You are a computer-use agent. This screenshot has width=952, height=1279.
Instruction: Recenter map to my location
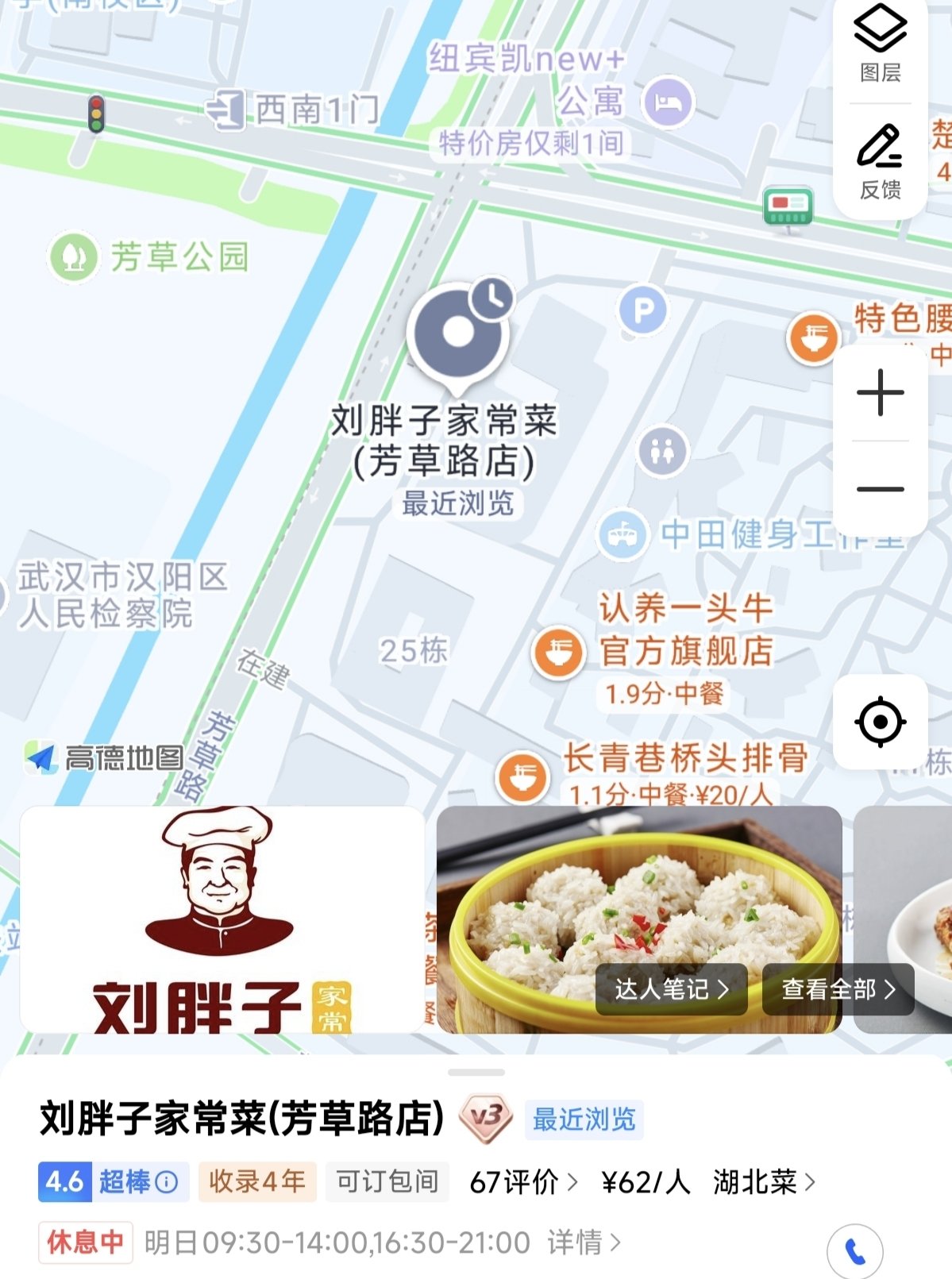point(880,722)
